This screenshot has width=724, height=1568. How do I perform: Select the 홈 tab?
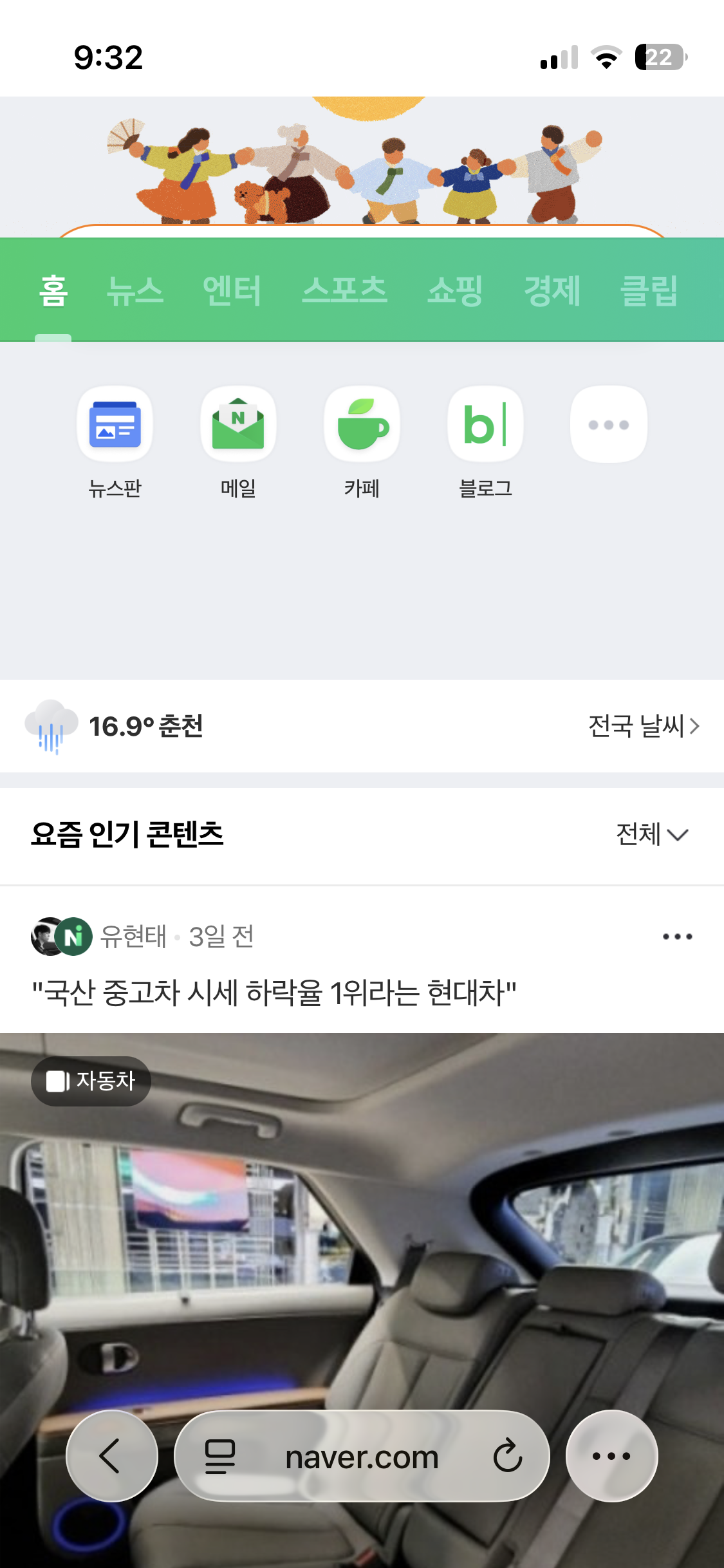point(53,291)
